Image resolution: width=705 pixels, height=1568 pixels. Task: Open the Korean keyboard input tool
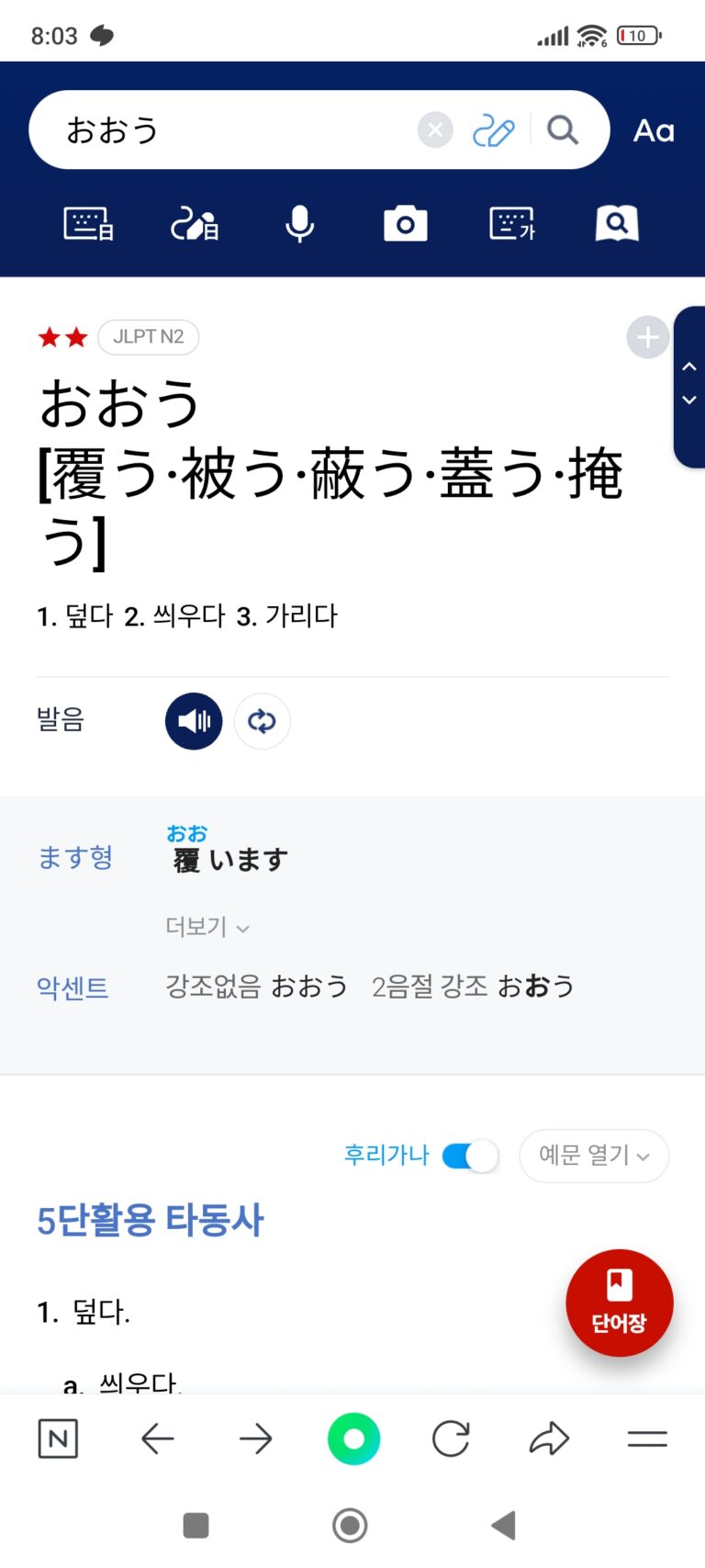[x=512, y=223]
